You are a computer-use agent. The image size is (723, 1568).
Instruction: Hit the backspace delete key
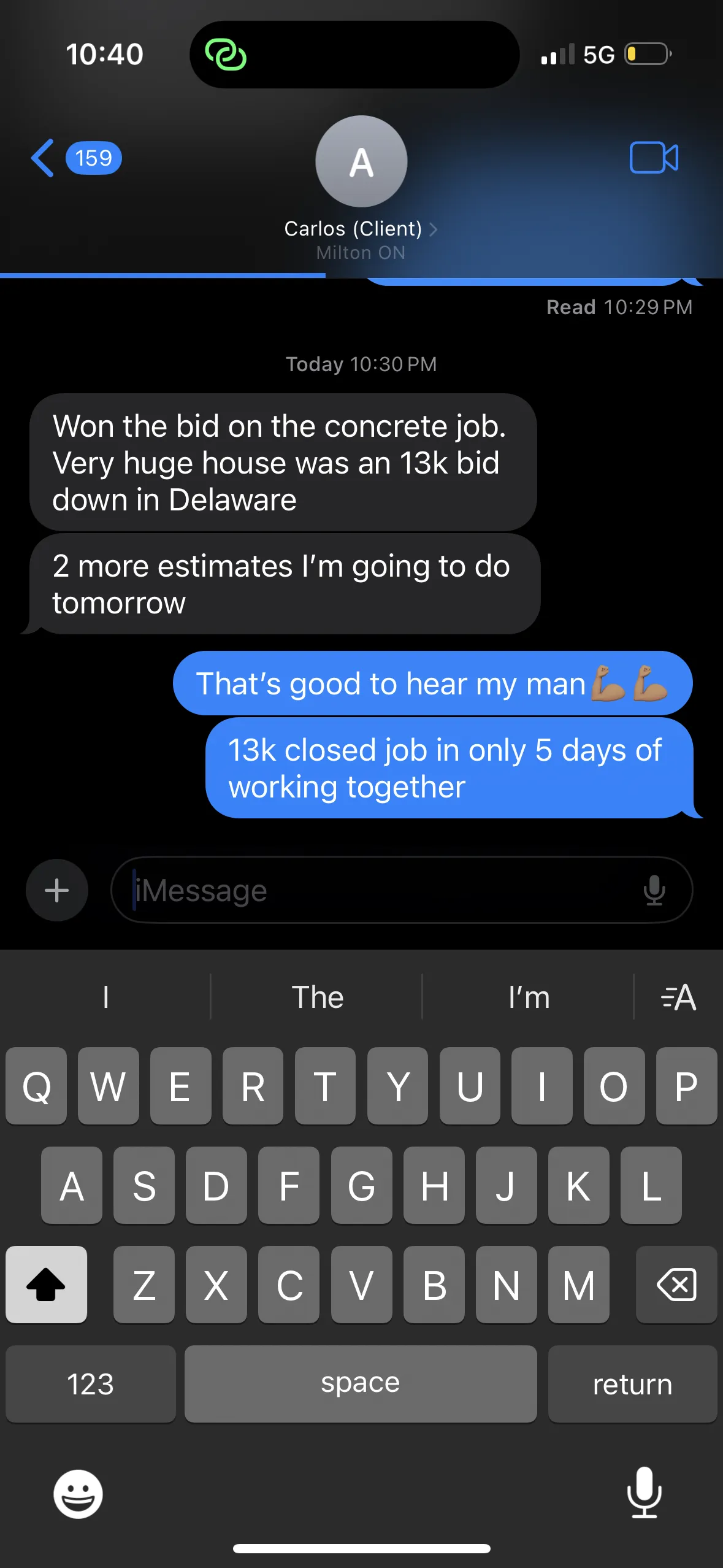676,1285
